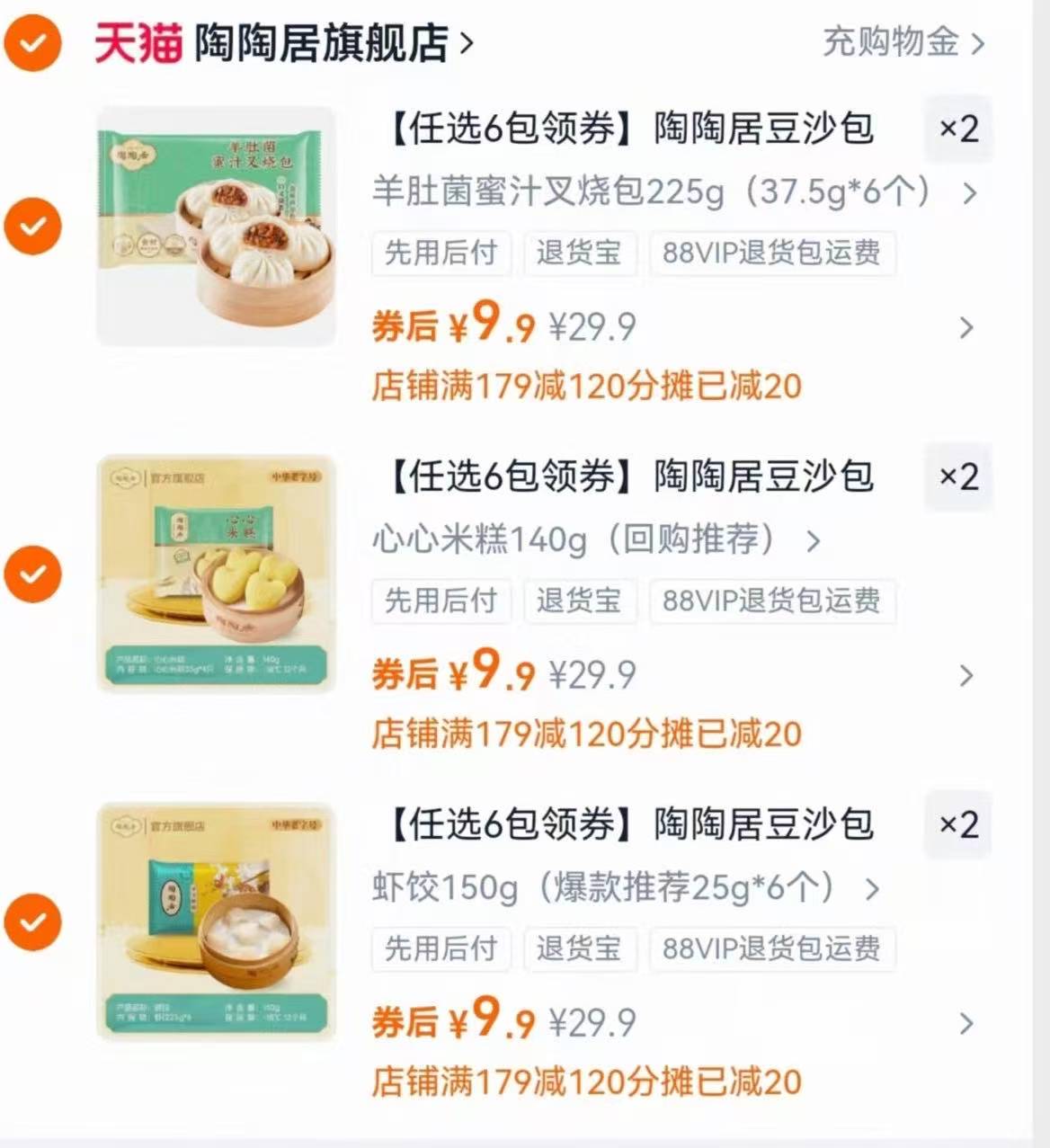Click the 88VIP退货包运费 tag on 虾饺

click(x=771, y=948)
